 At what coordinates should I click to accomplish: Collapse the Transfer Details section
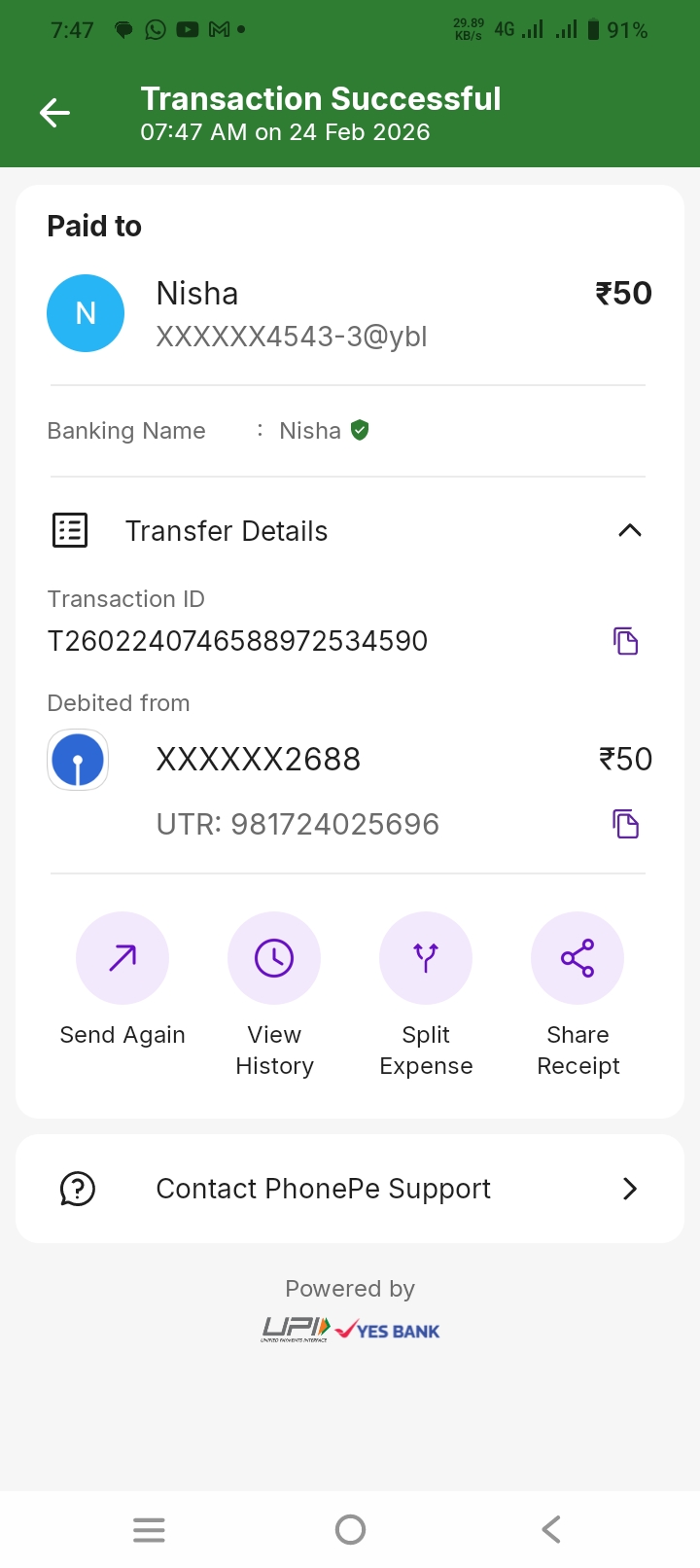click(629, 530)
